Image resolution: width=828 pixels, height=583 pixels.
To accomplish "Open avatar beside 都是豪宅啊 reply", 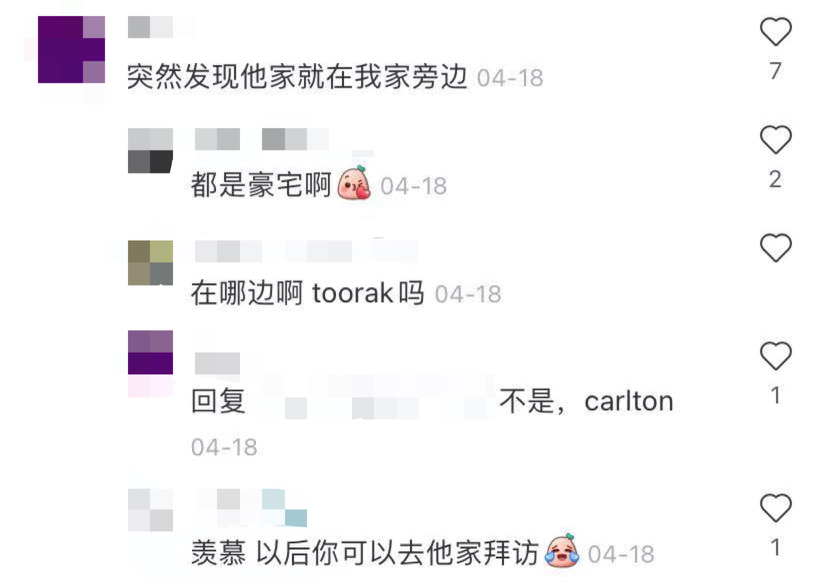I will pos(150,150).
